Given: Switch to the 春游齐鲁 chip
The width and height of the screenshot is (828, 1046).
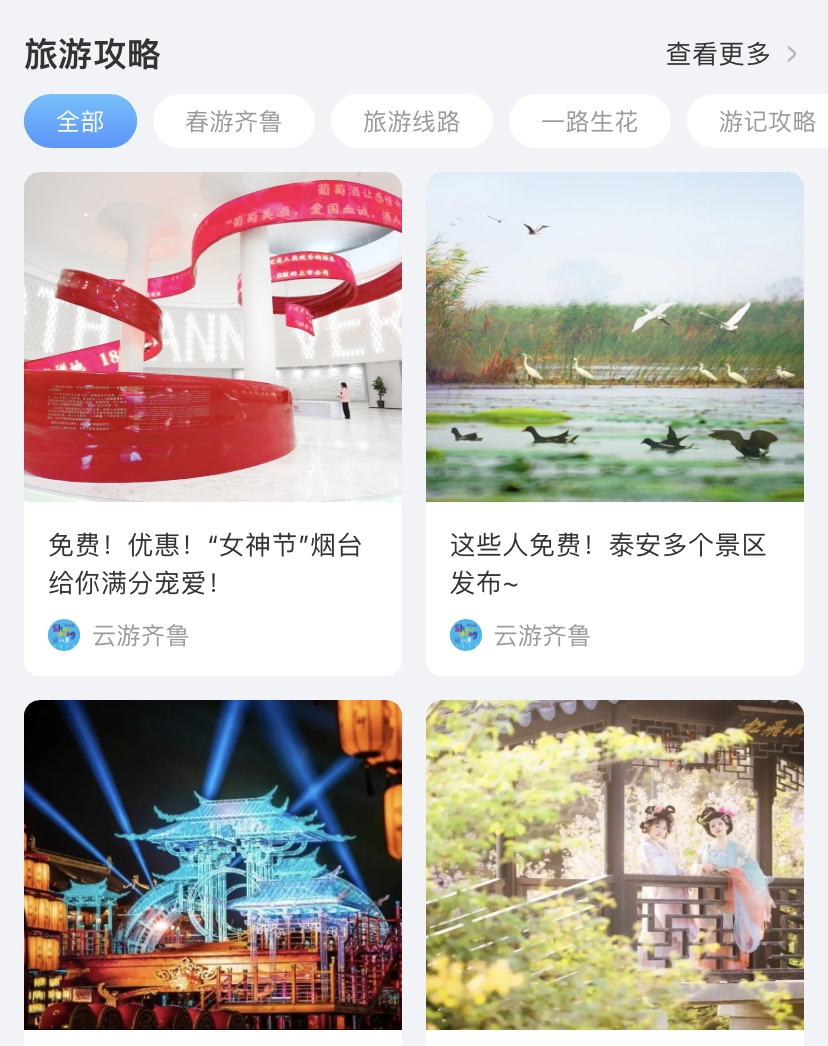Looking at the screenshot, I should coord(233,121).
